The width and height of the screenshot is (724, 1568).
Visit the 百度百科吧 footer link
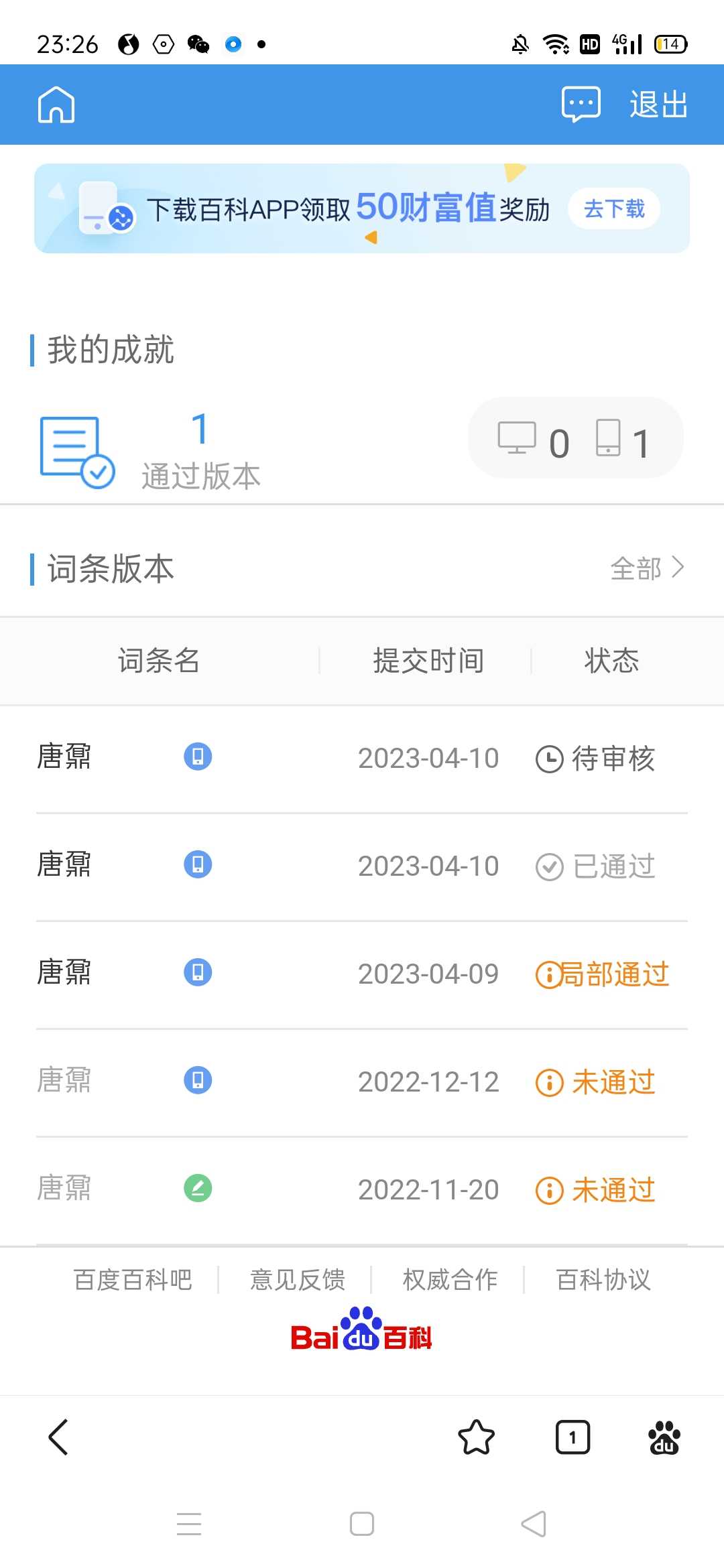[x=133, y=1279]
